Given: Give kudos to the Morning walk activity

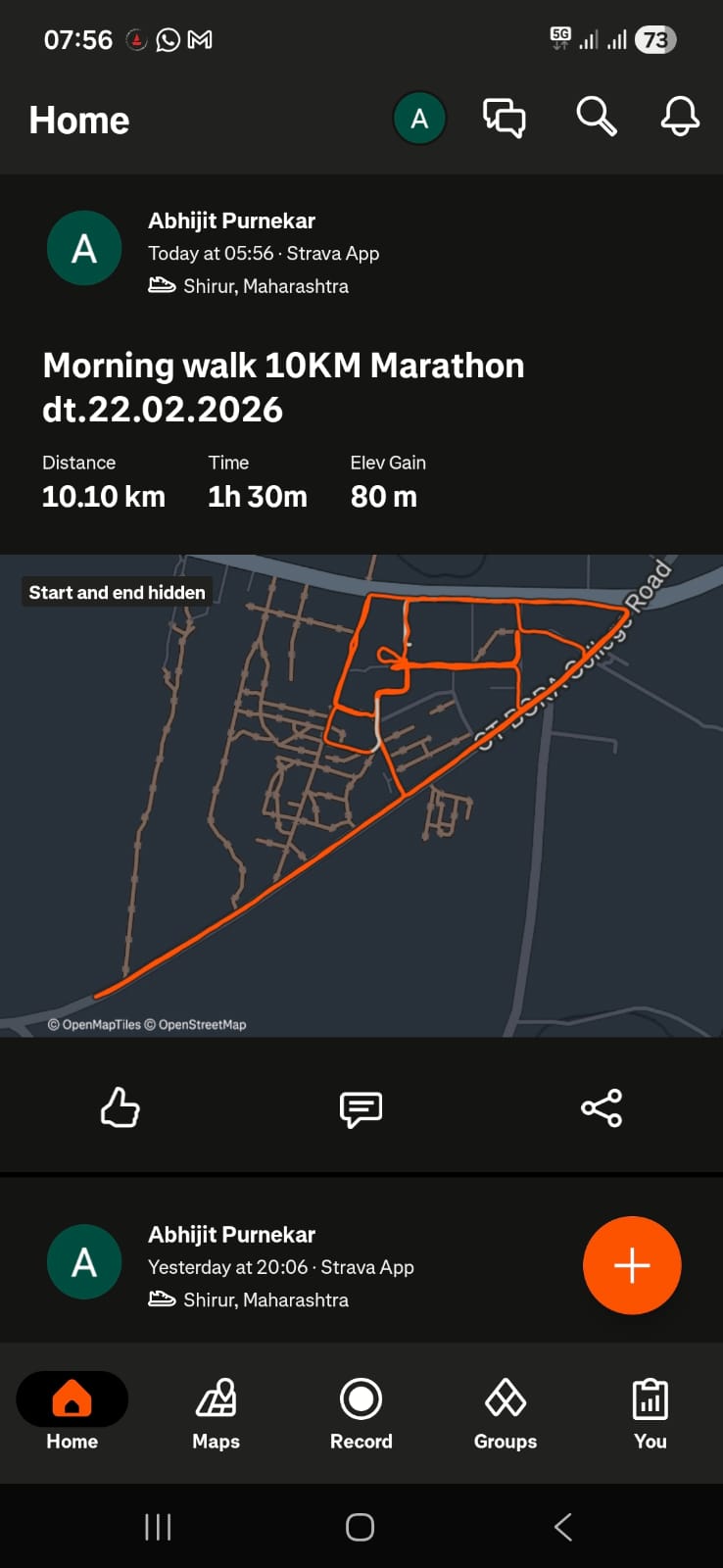Looking at the screenshot, I should [120, 1108].
